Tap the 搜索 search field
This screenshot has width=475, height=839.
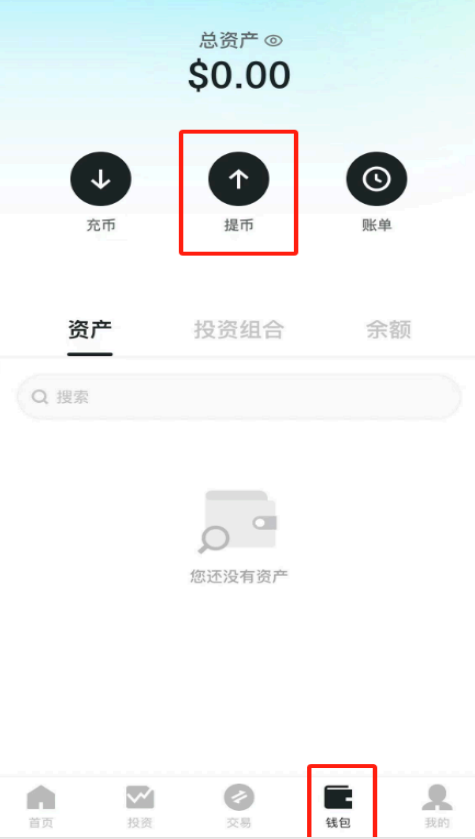239,397
